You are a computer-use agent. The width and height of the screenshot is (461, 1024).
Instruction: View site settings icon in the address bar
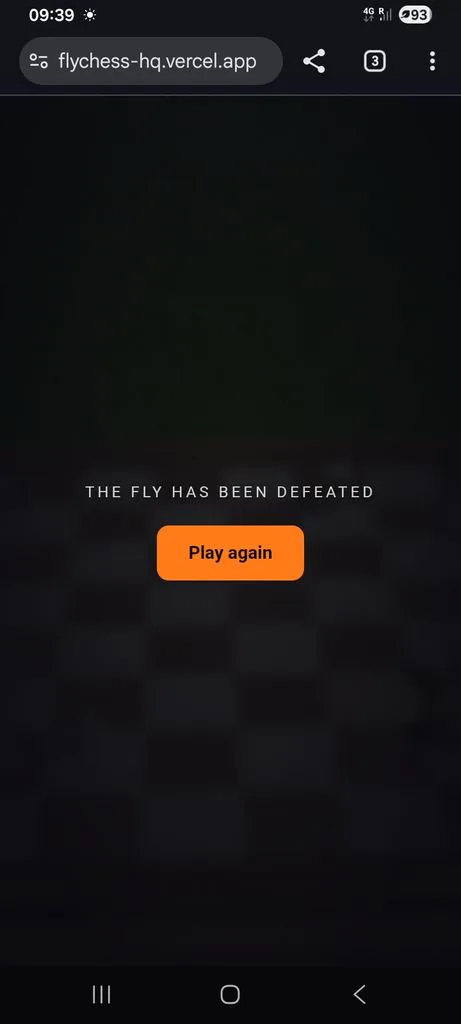[x=39, y=61]
